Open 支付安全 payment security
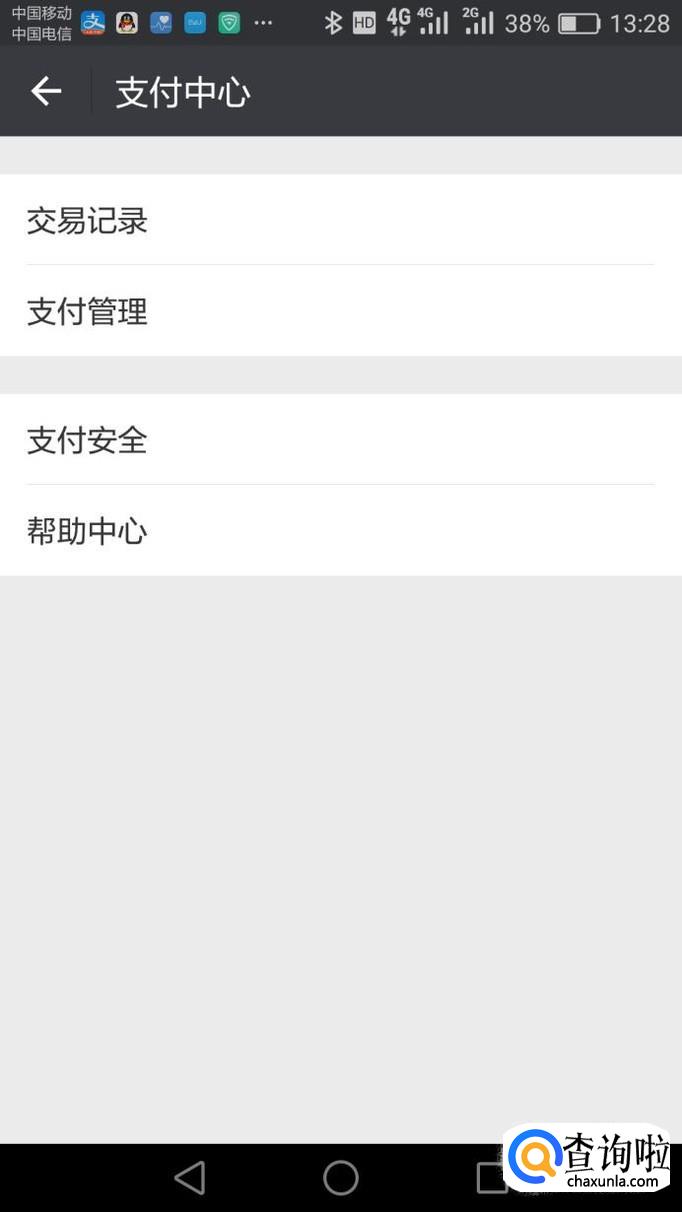 coord(341,440)
